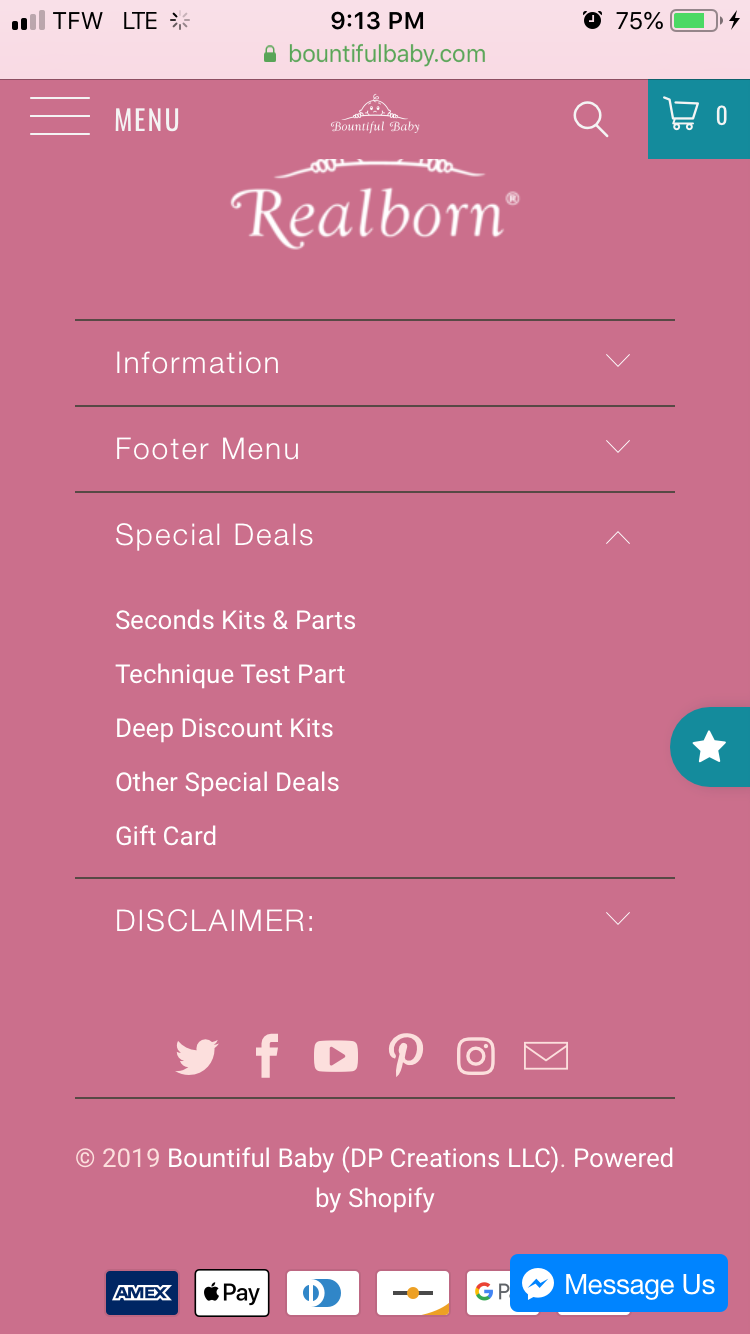Open the YouTube channel
Screen dimensions: 750x1334
coord(335,1056)
